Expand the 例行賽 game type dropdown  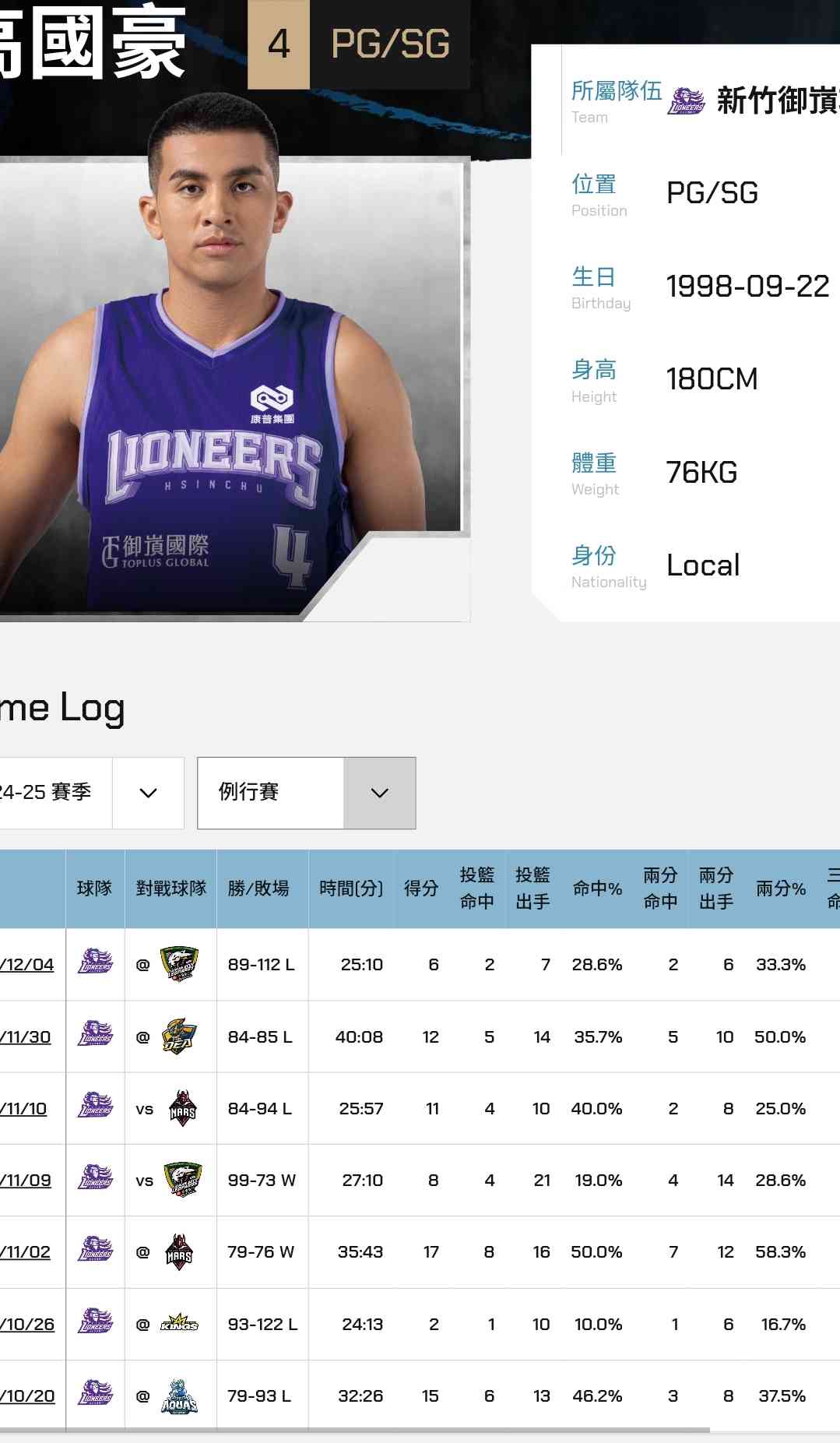click(x=379, y=793)
